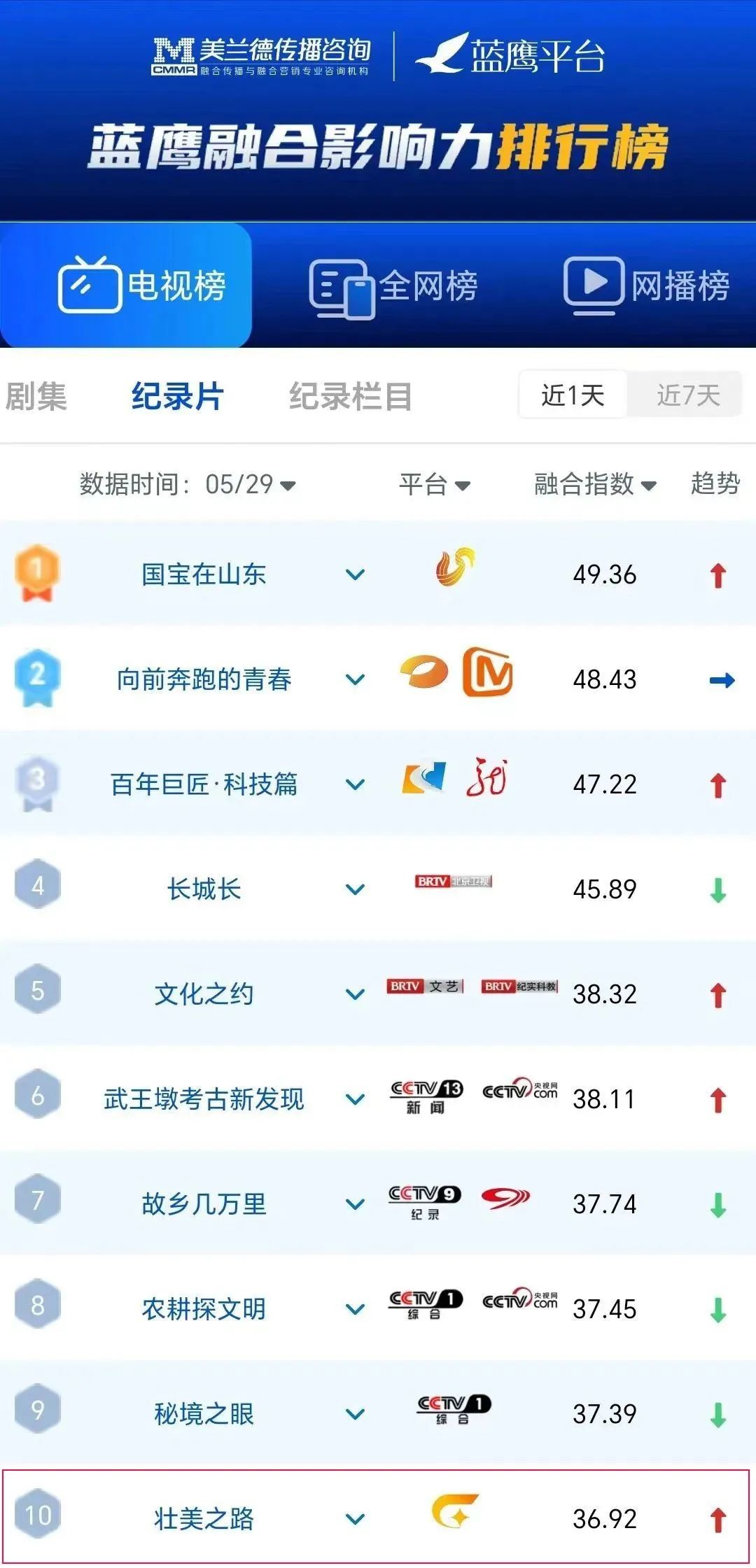Expand details for 秘境之眼

click(356, 1415)
